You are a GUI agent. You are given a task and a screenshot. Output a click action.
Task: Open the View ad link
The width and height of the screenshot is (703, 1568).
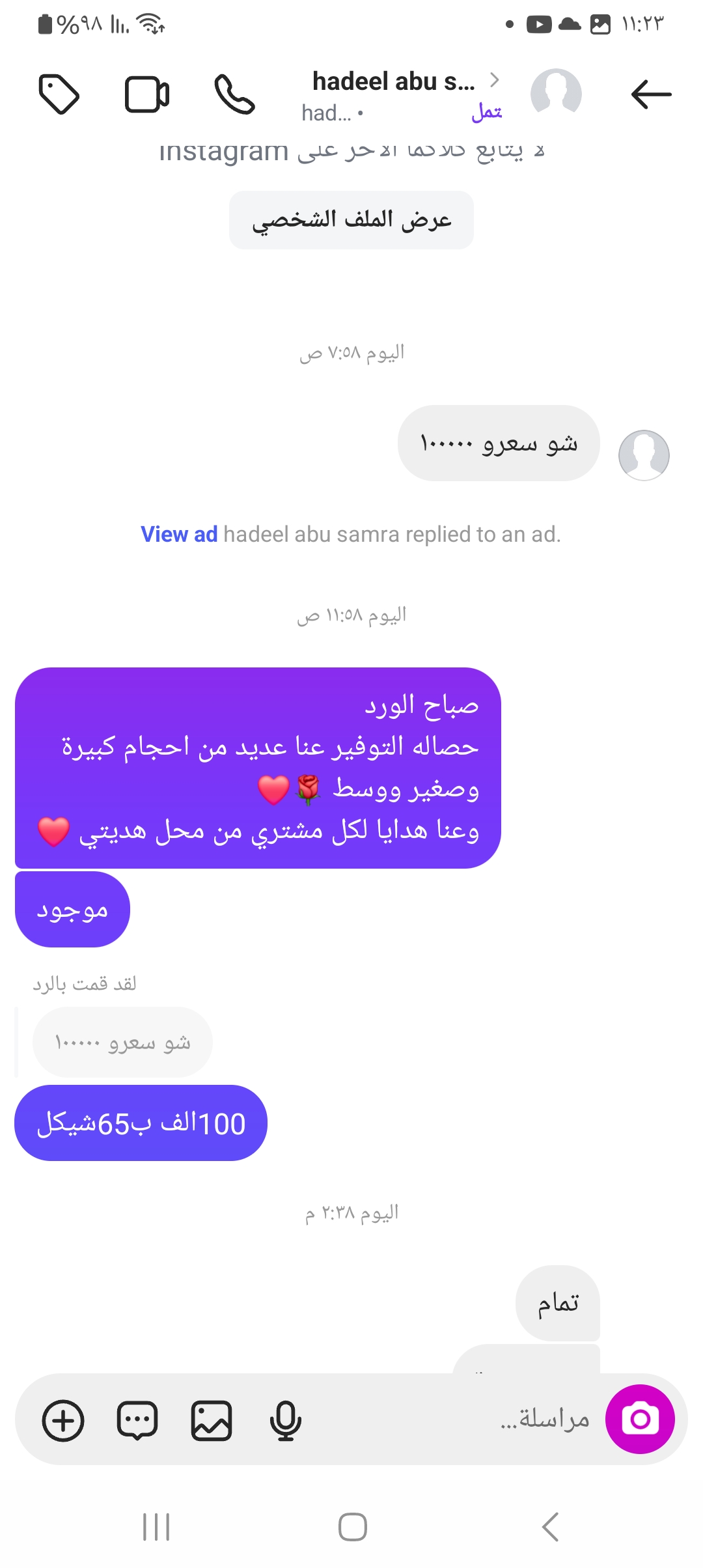(x=179, y=535)
